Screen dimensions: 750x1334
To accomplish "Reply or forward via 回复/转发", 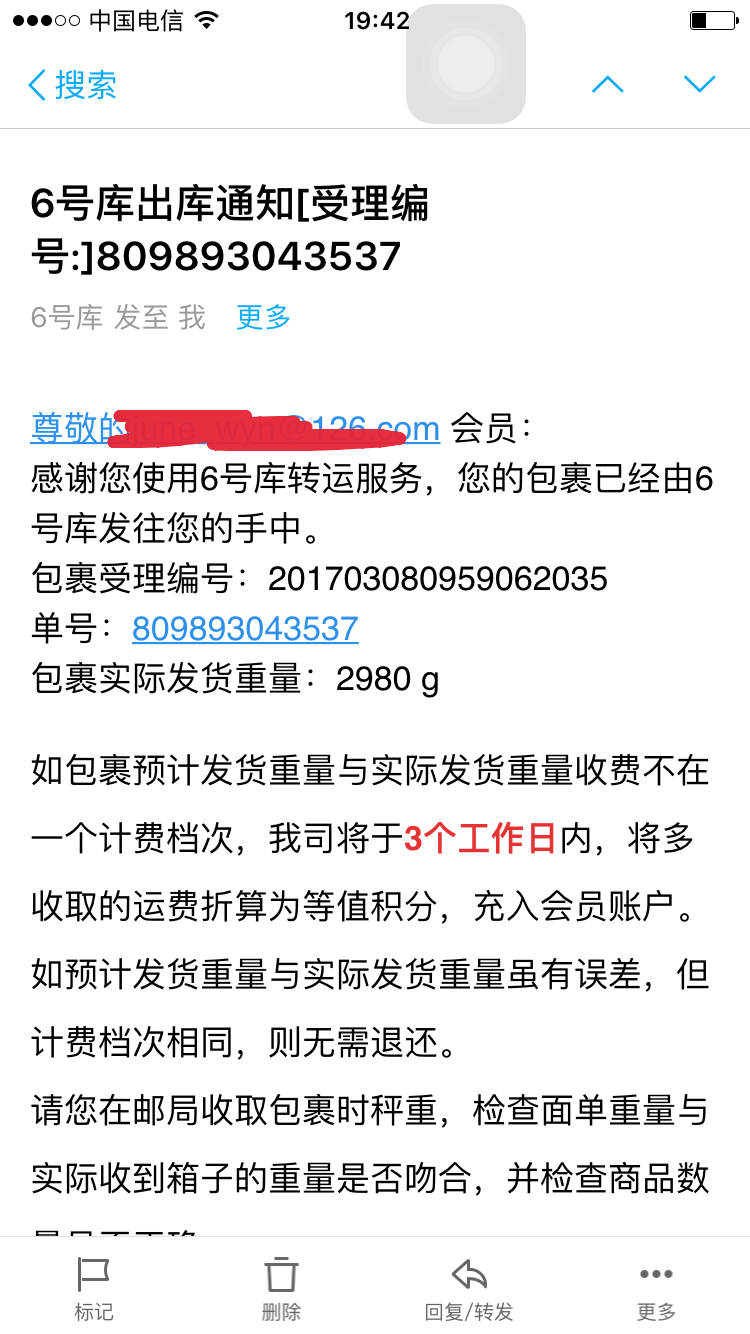I will click(469, 1288).
